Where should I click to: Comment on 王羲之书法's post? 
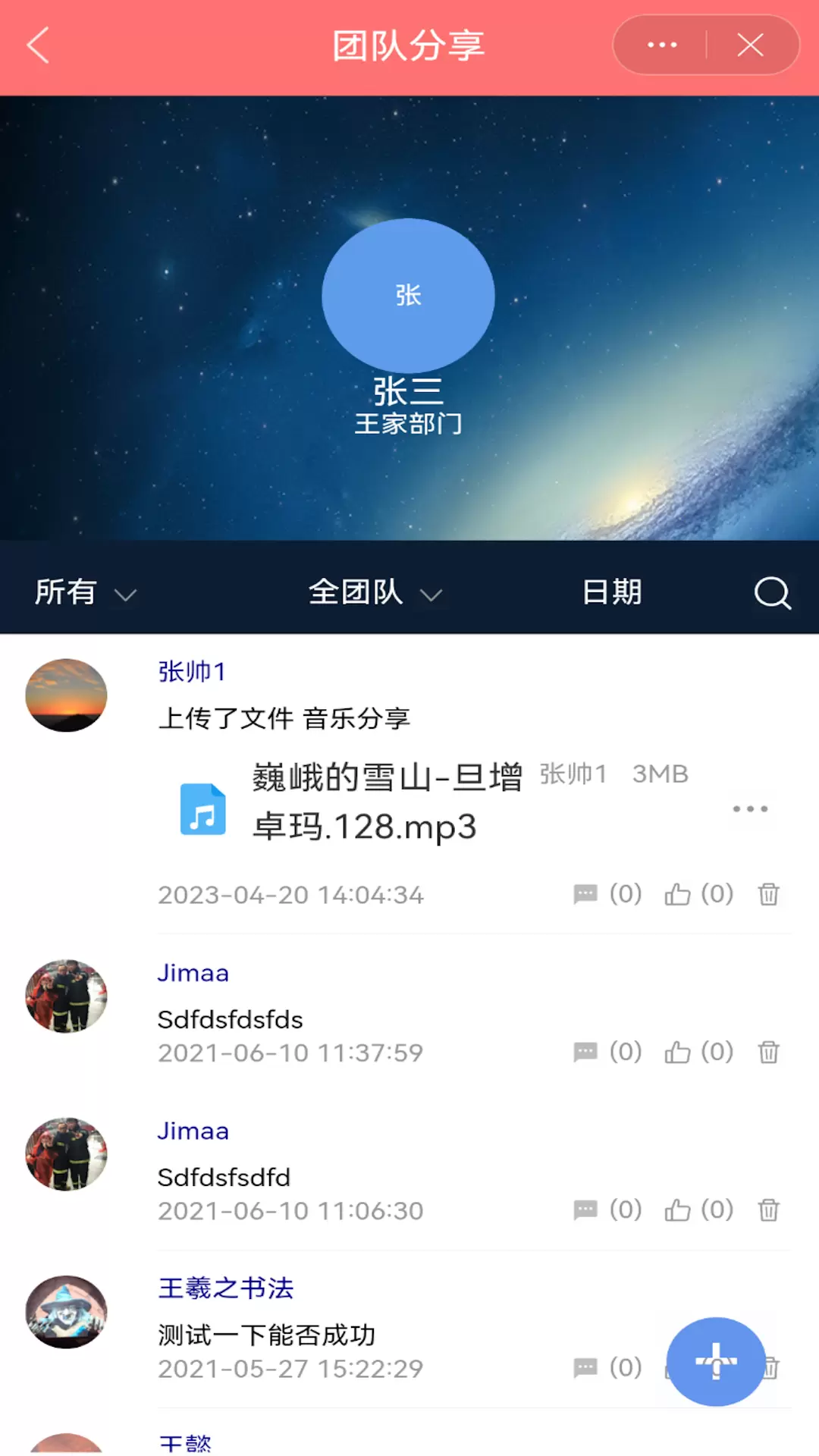607,1368
